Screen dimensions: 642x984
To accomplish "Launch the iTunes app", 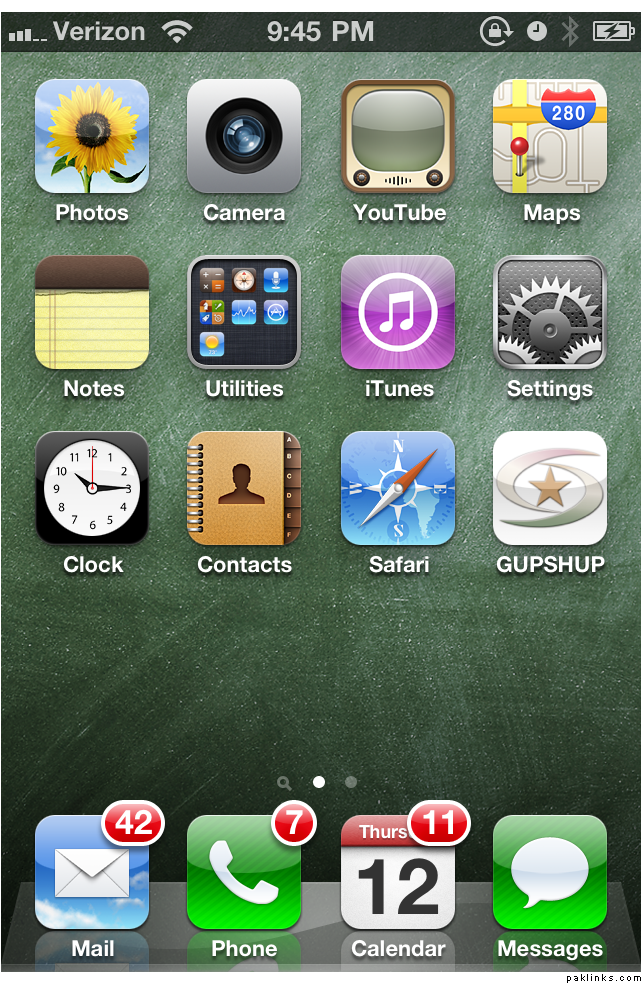I will coord(398,313).
